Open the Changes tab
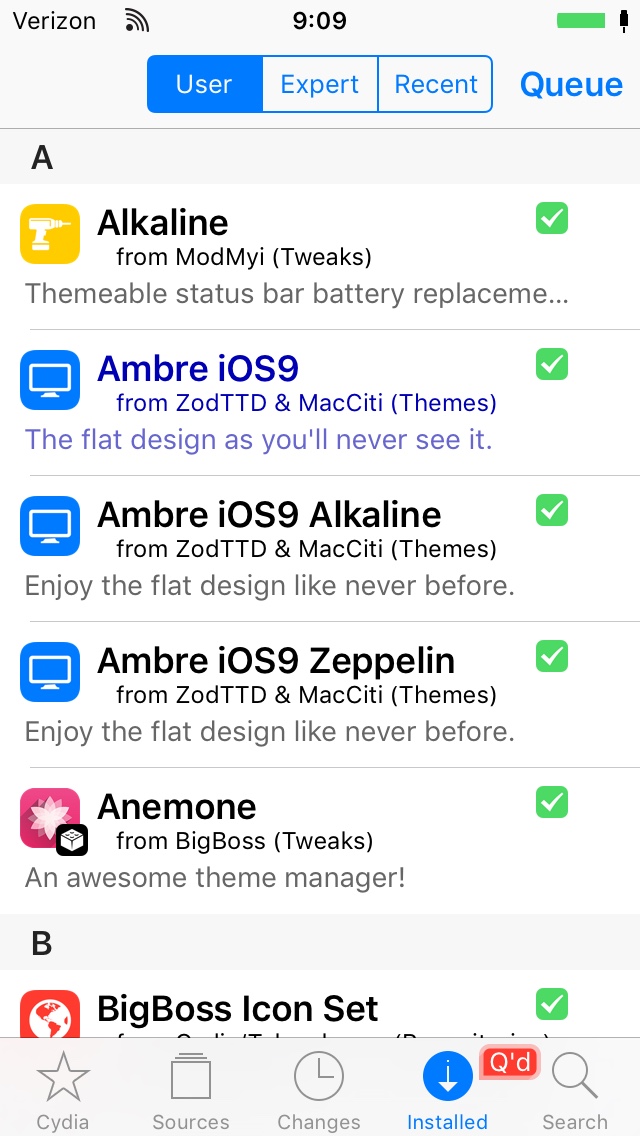Image resolution: width=640 pixels, height=1136 pixels. pyautogui.click(x=319, y=1090)
